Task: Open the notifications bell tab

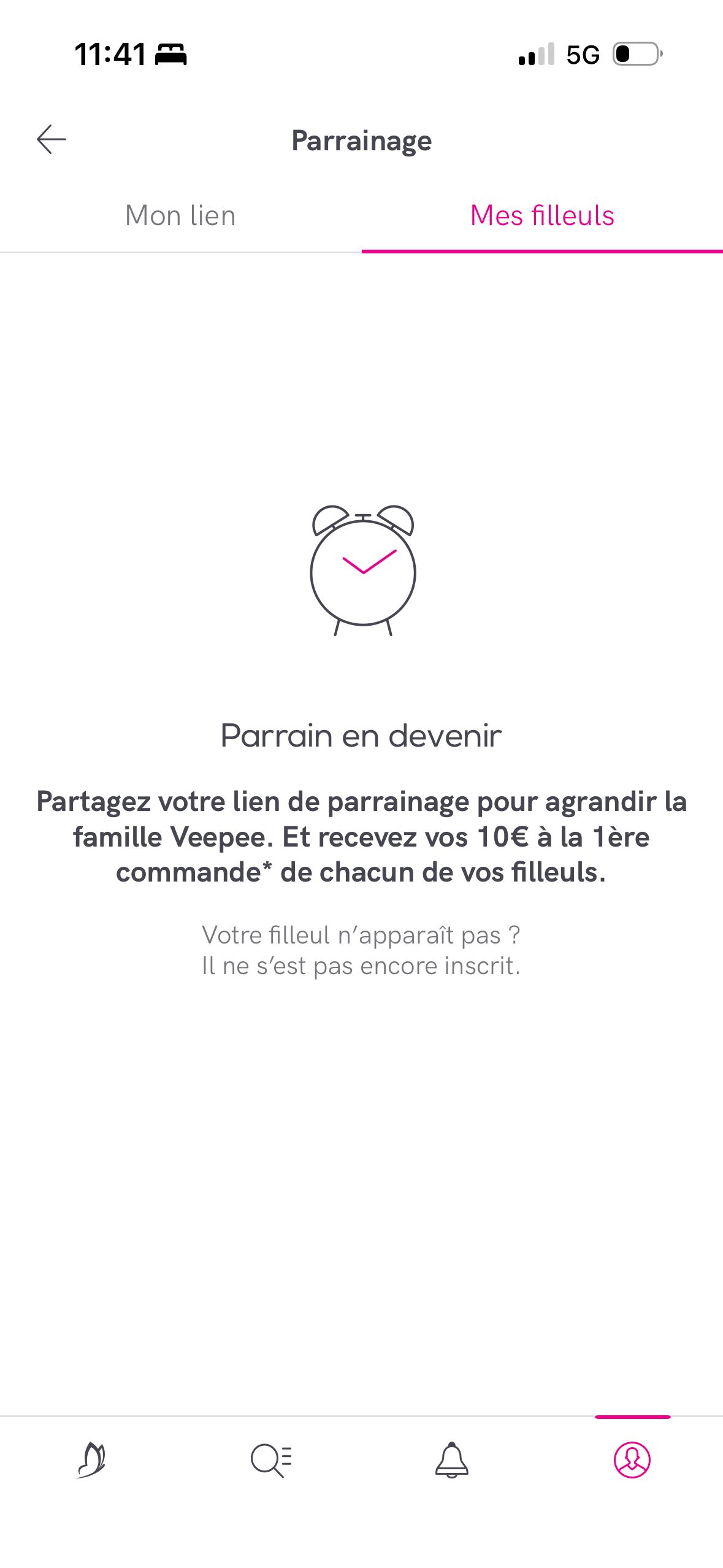Action: [x=452, y=1459]
